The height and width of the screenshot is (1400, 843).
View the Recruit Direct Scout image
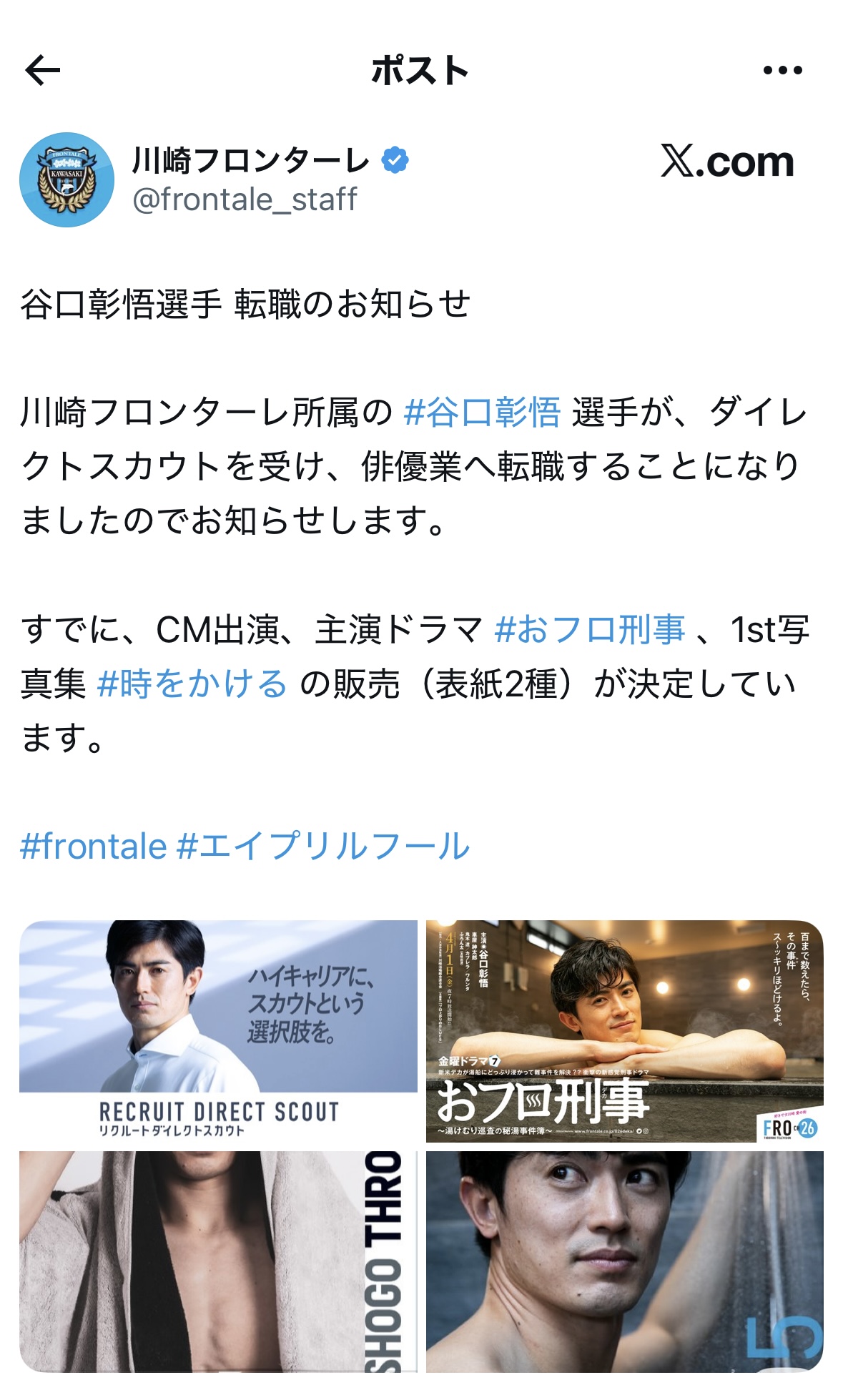[x=218, y=1030]
